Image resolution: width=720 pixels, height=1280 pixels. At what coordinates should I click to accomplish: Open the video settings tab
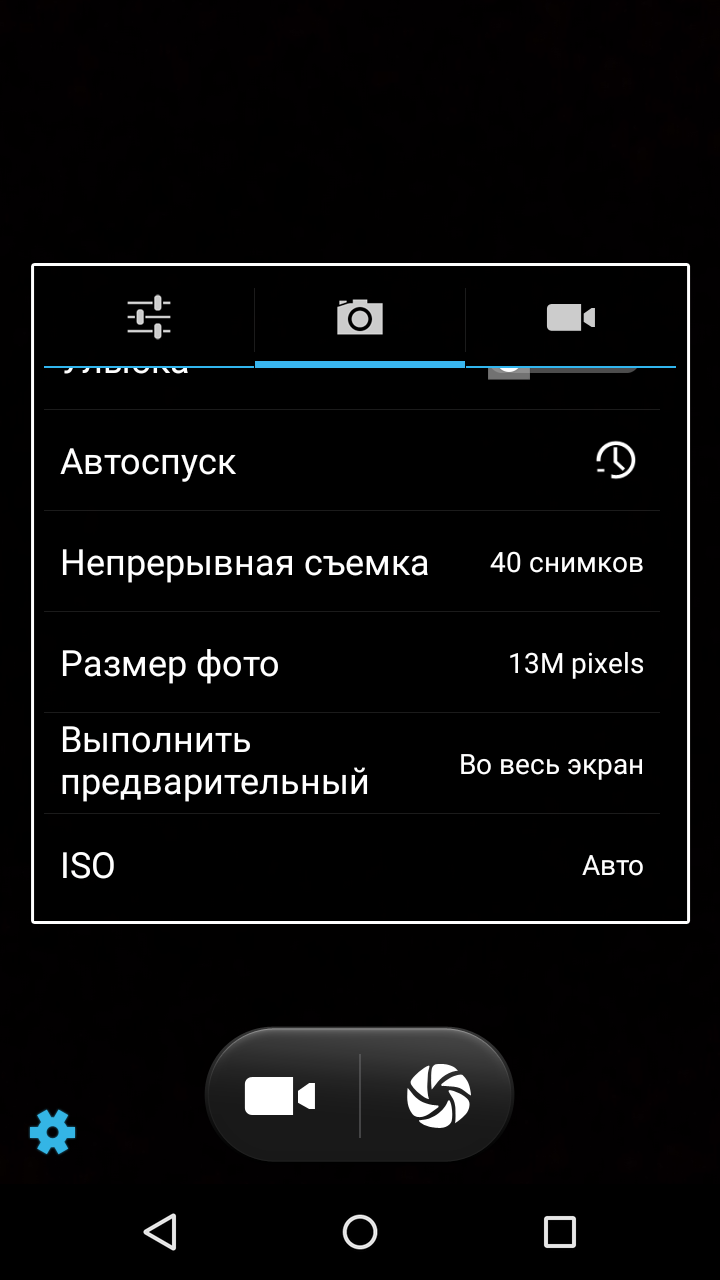[x=571, y=317]
